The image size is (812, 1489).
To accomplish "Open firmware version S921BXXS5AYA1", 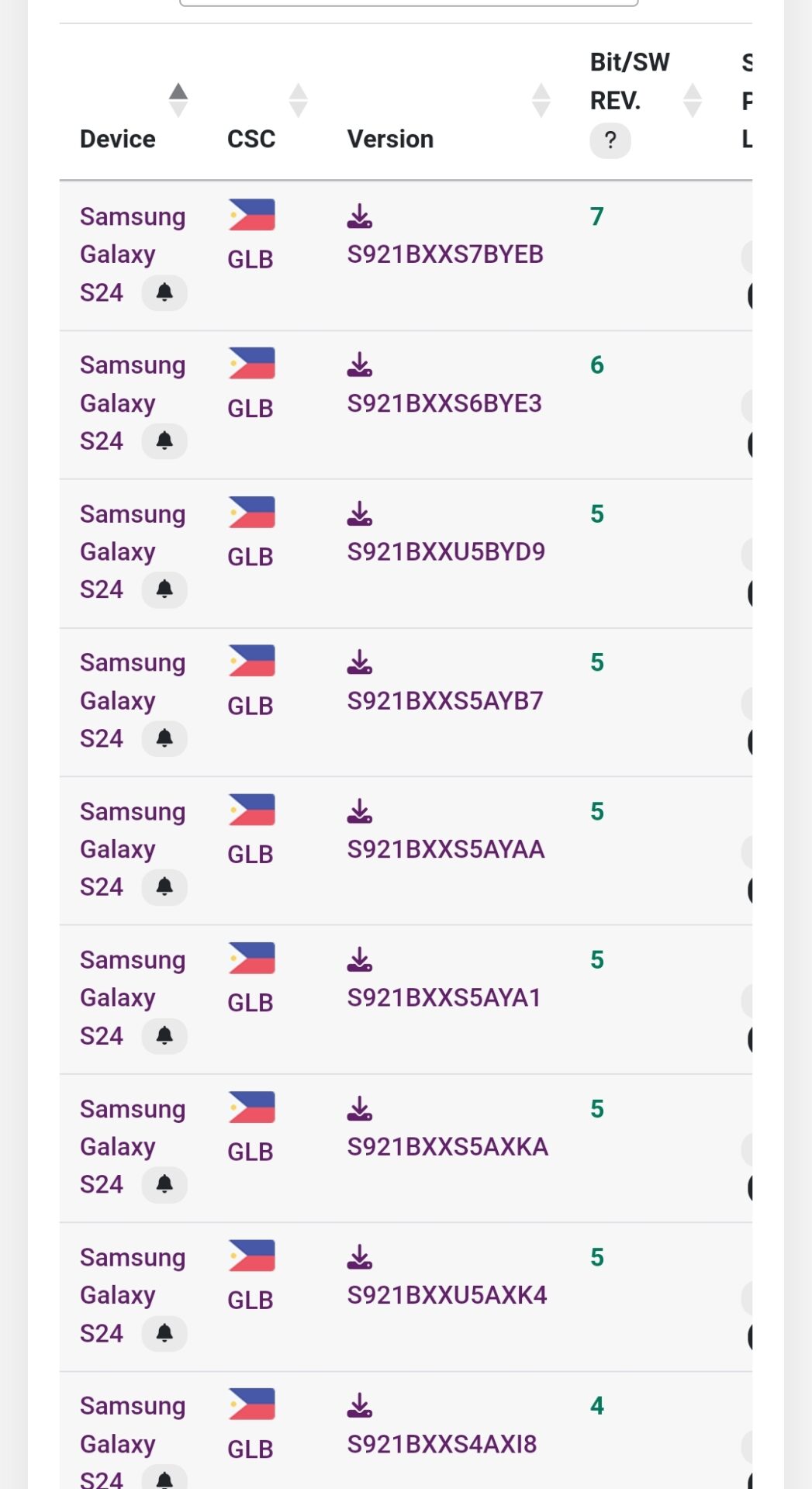I will (x=444, y=997).
